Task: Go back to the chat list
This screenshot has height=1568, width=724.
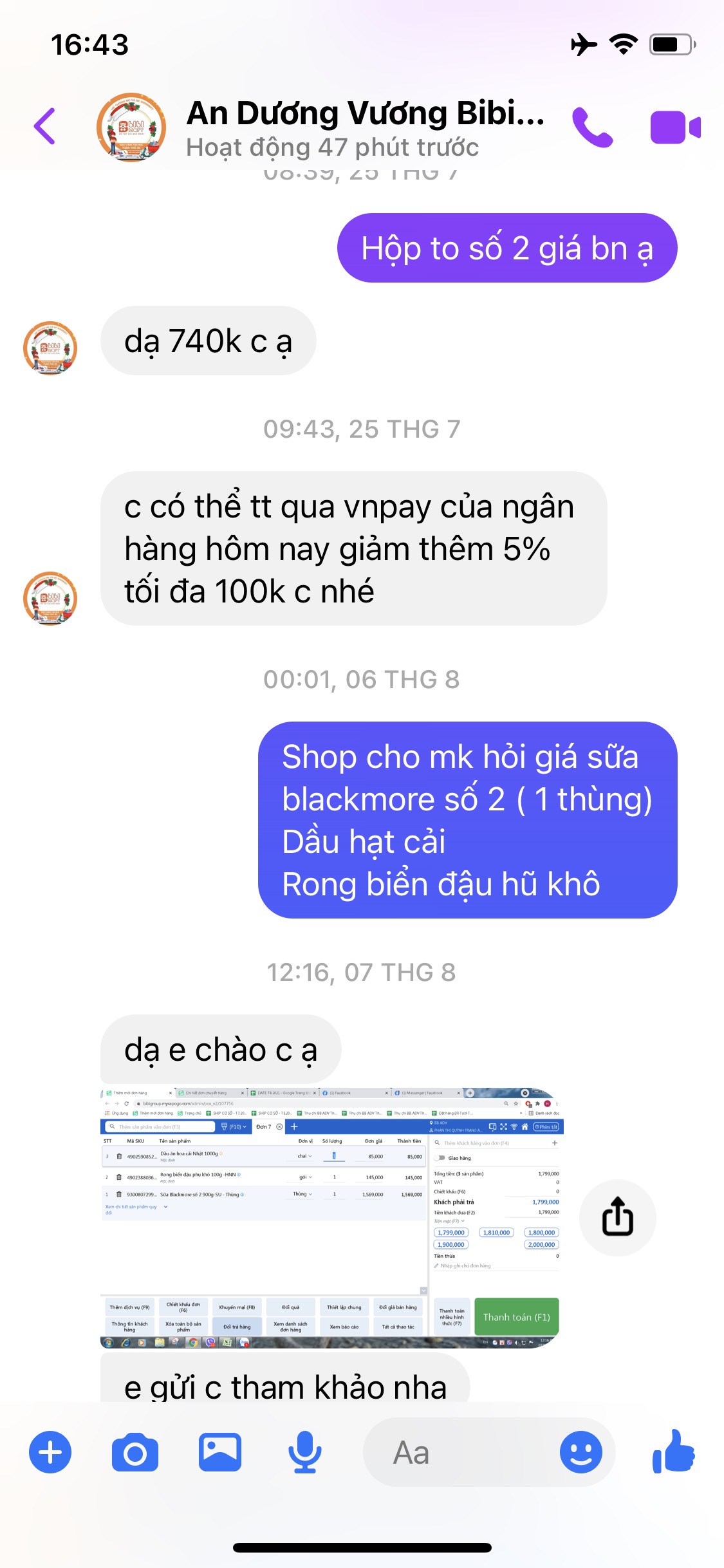Action: 45,126
